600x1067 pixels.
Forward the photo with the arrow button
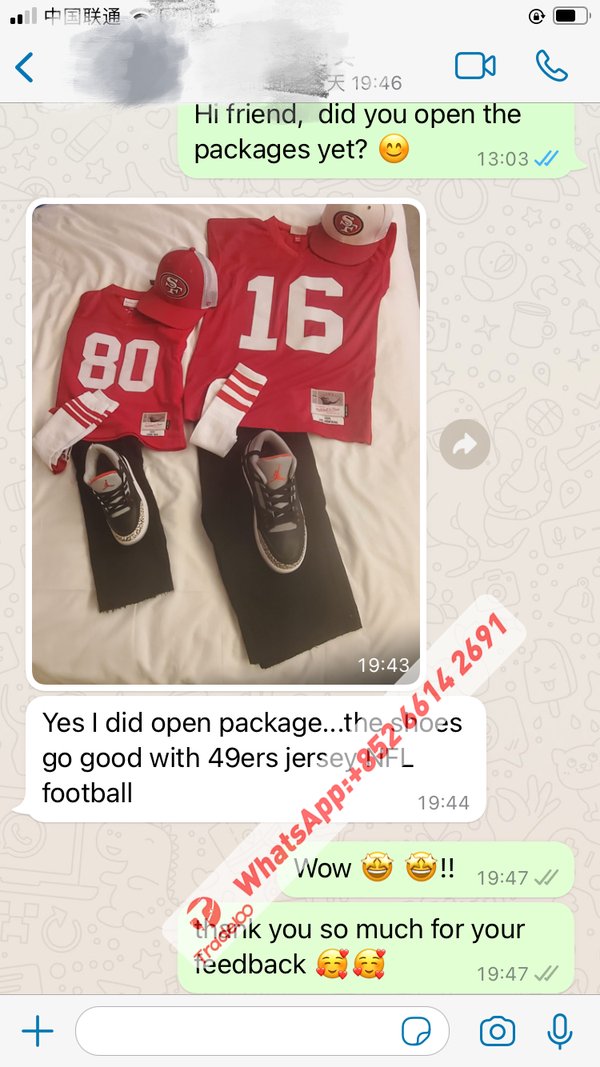pos(465,445)
